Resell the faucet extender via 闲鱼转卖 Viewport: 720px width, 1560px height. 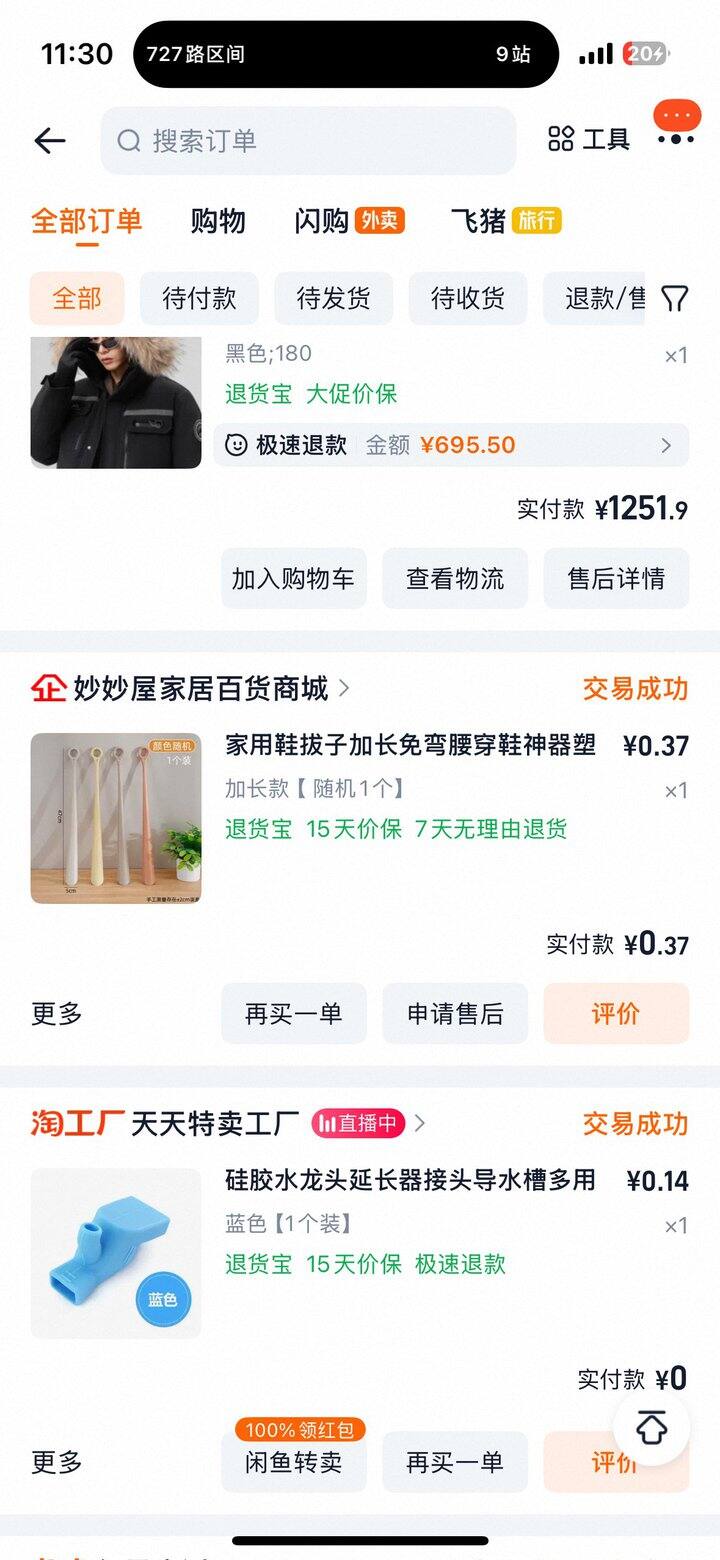(x=293, y=1462)
